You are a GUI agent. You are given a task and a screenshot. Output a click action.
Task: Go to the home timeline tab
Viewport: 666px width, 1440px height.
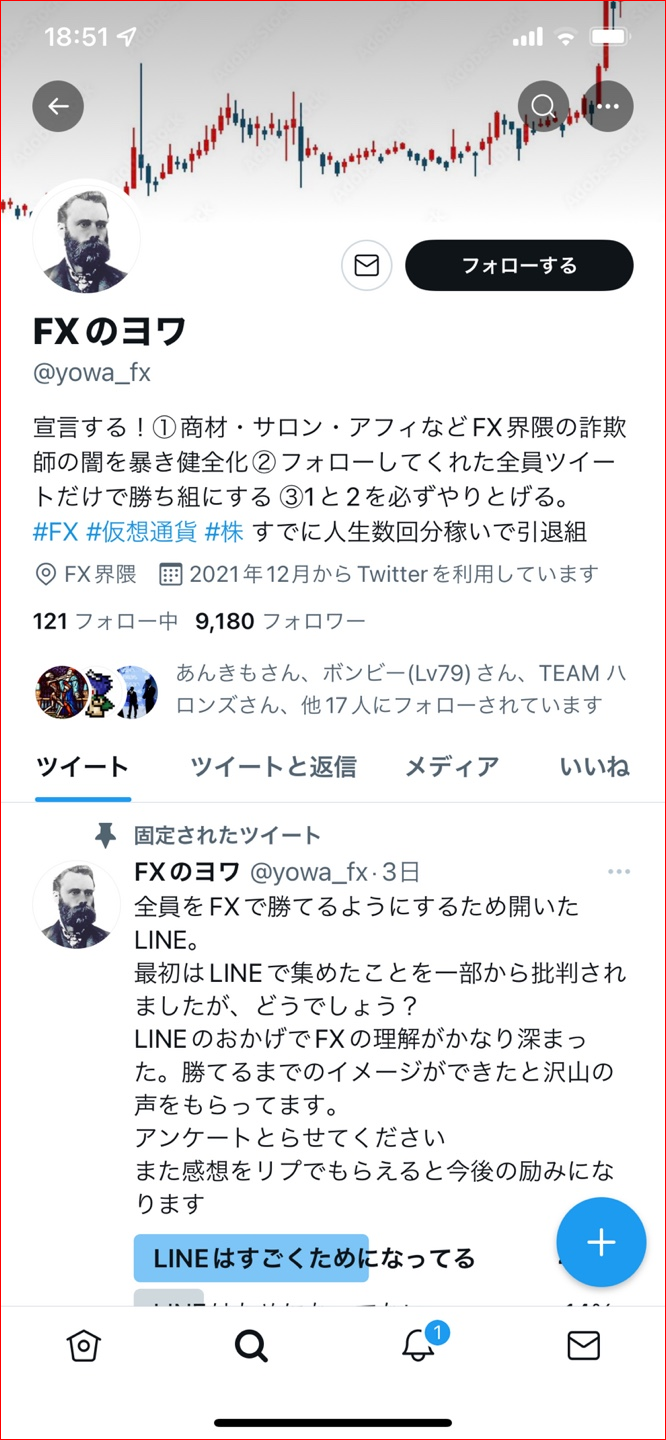[84, 1346]
